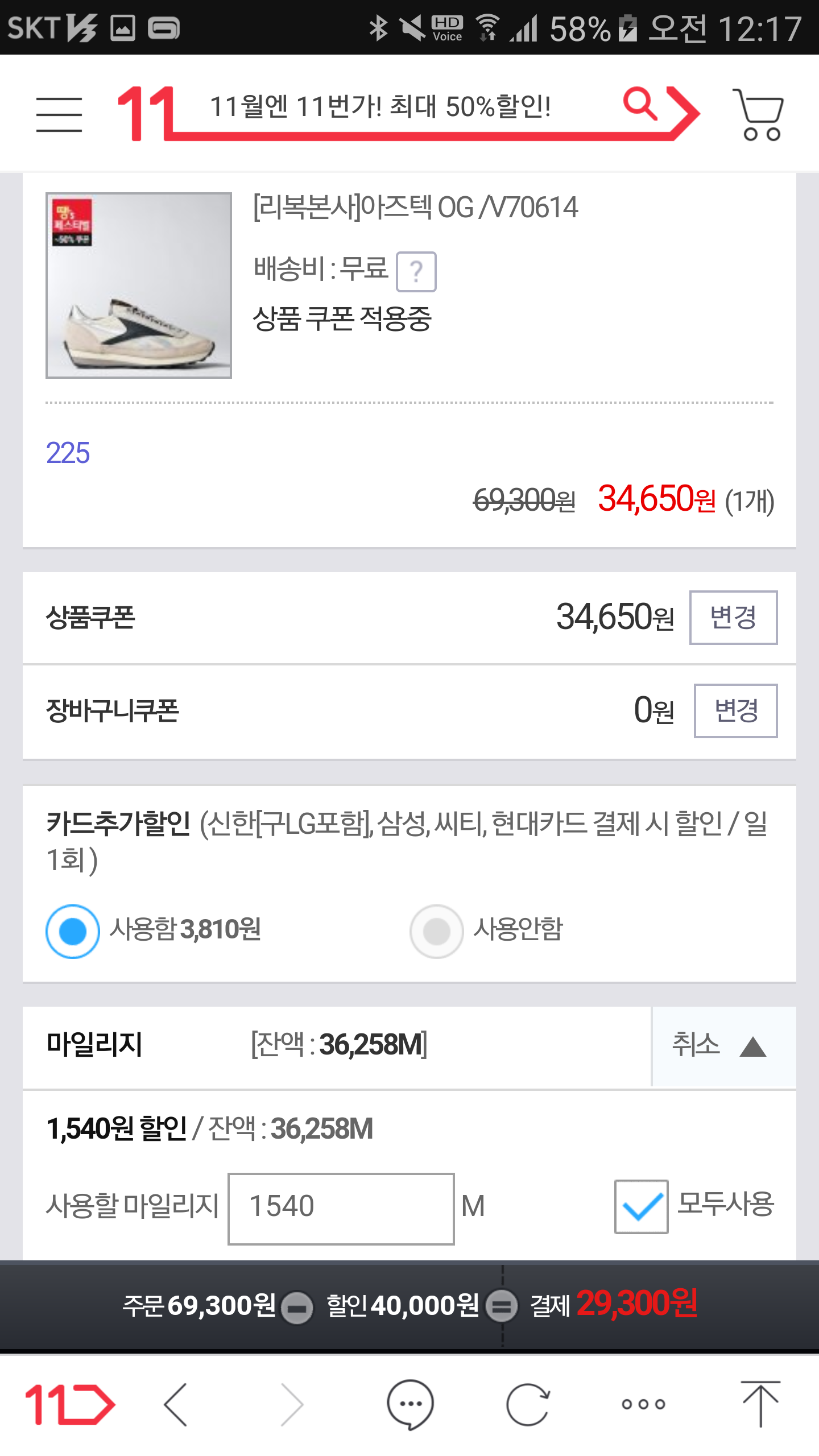819x1456 pixels.
Task: Change the 상품쿠폰 selection
Action: (x=733, y=618)
